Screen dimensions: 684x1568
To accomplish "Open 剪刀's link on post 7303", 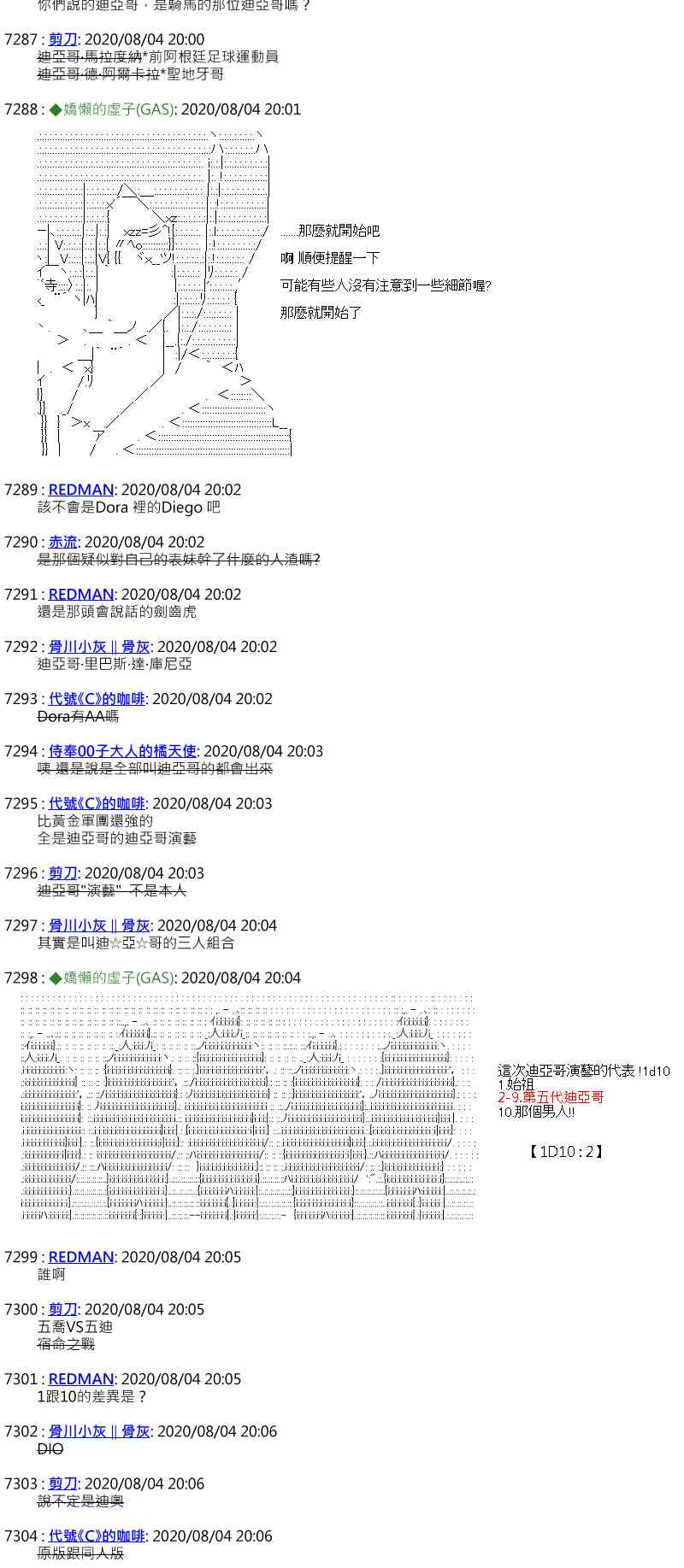I will [63, 1483].
